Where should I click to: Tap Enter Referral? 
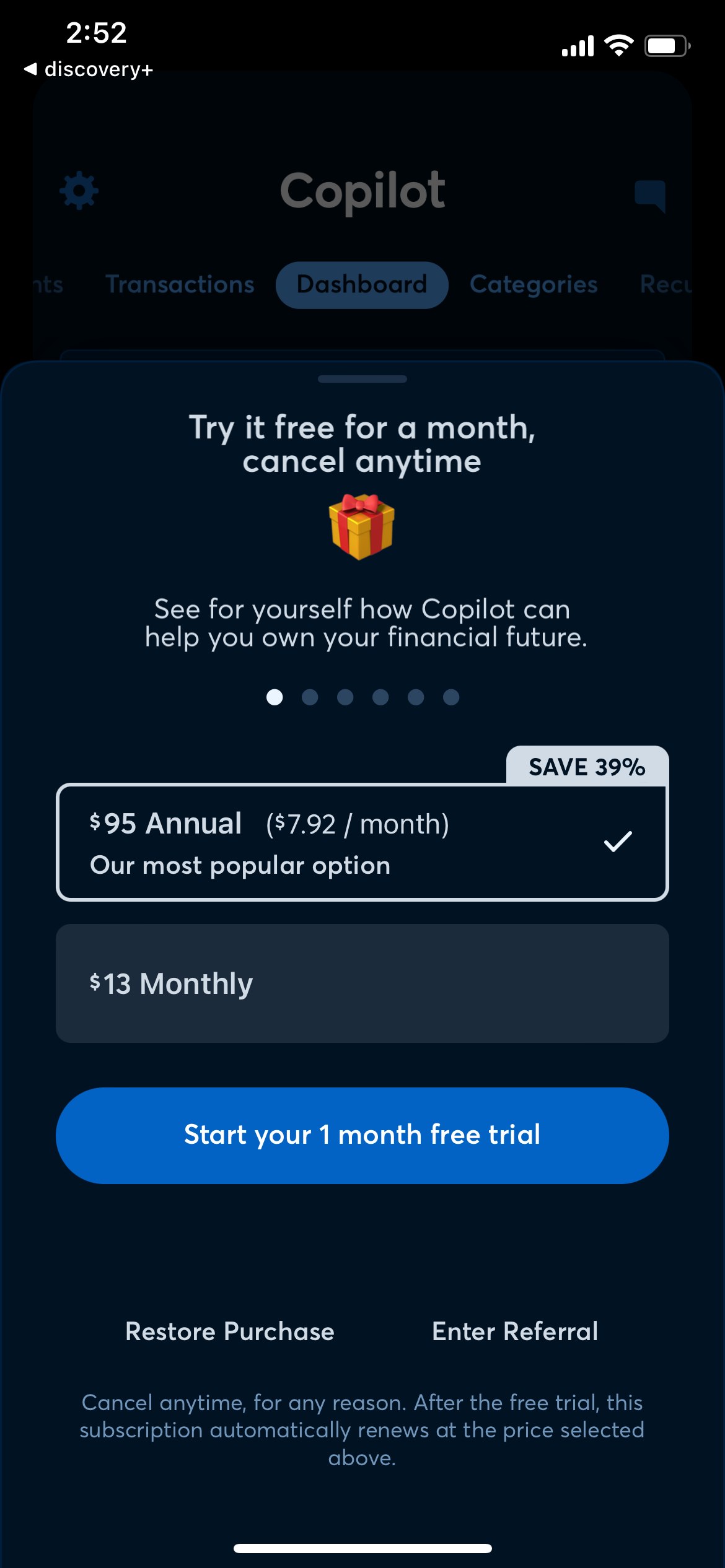coord(514,1331)
